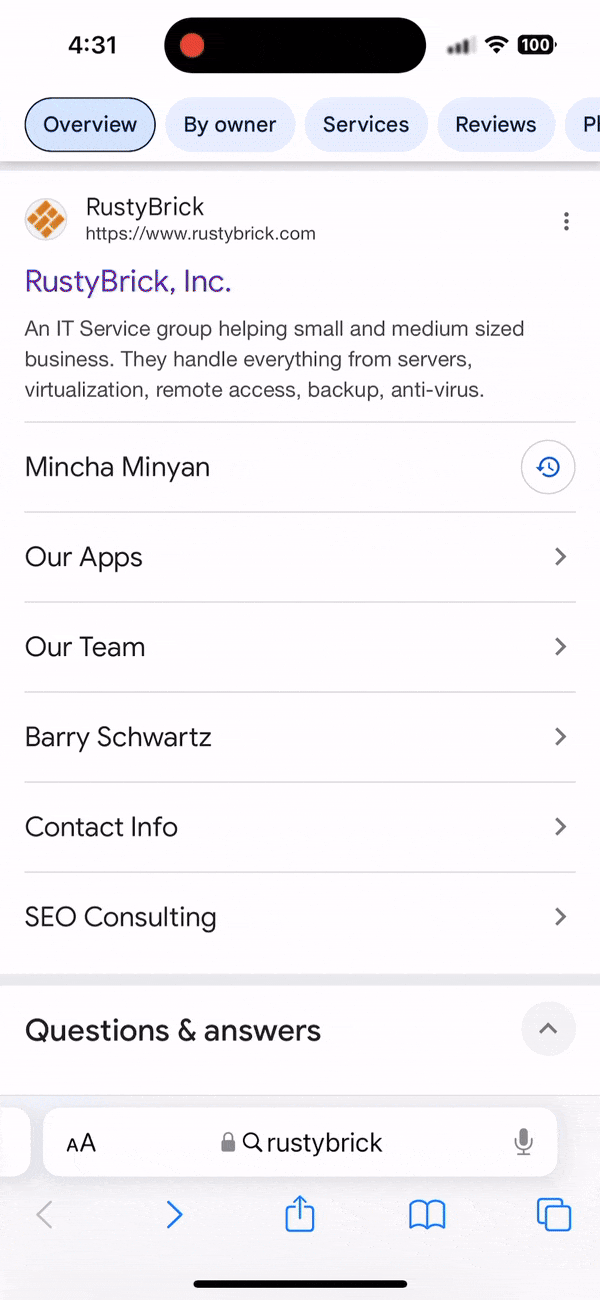Share this page from the toolbar
This screenshot has width=600, height=1300.
[x=300, y=1215]
